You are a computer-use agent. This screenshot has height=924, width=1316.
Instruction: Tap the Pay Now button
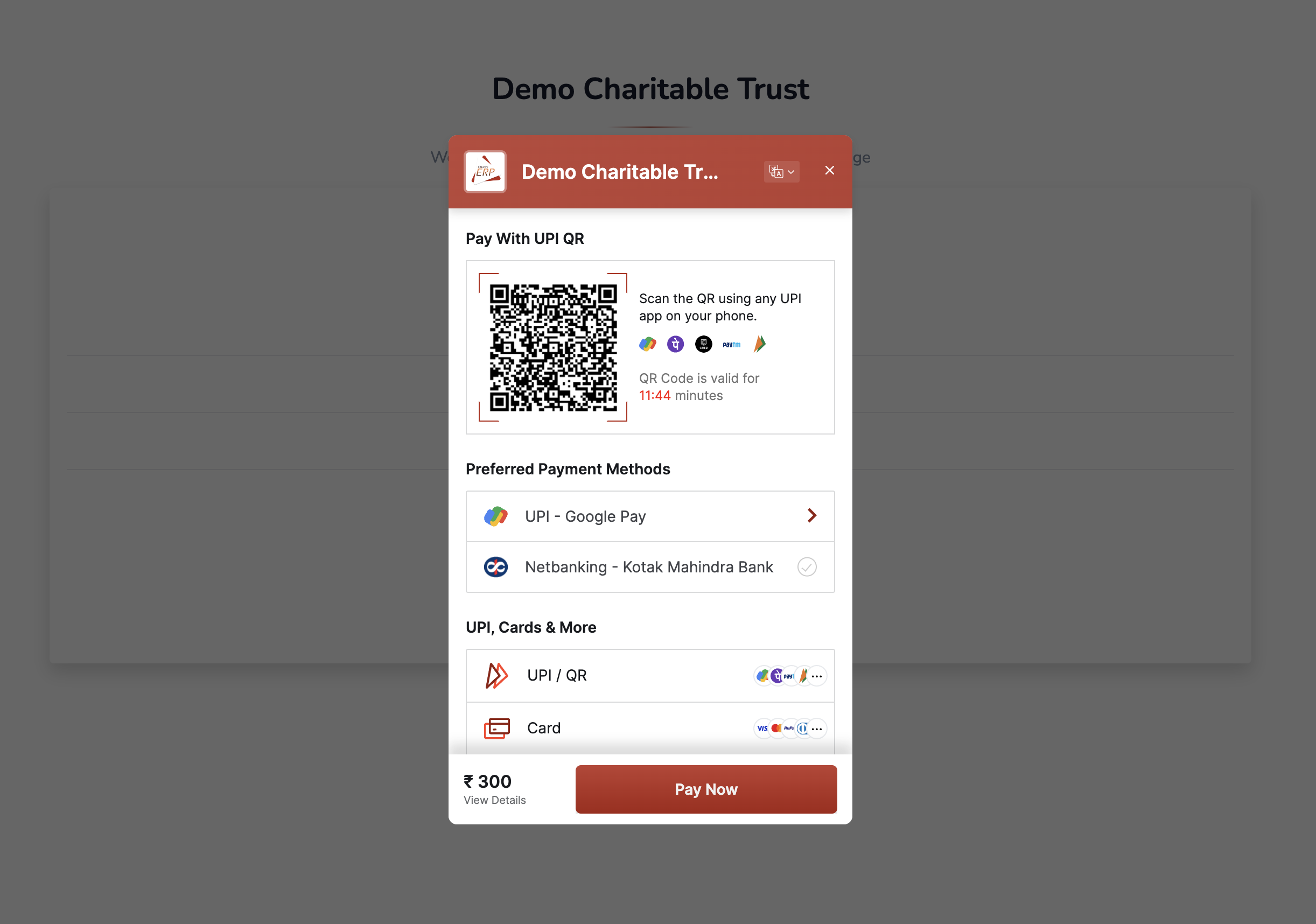pos(705,789)
